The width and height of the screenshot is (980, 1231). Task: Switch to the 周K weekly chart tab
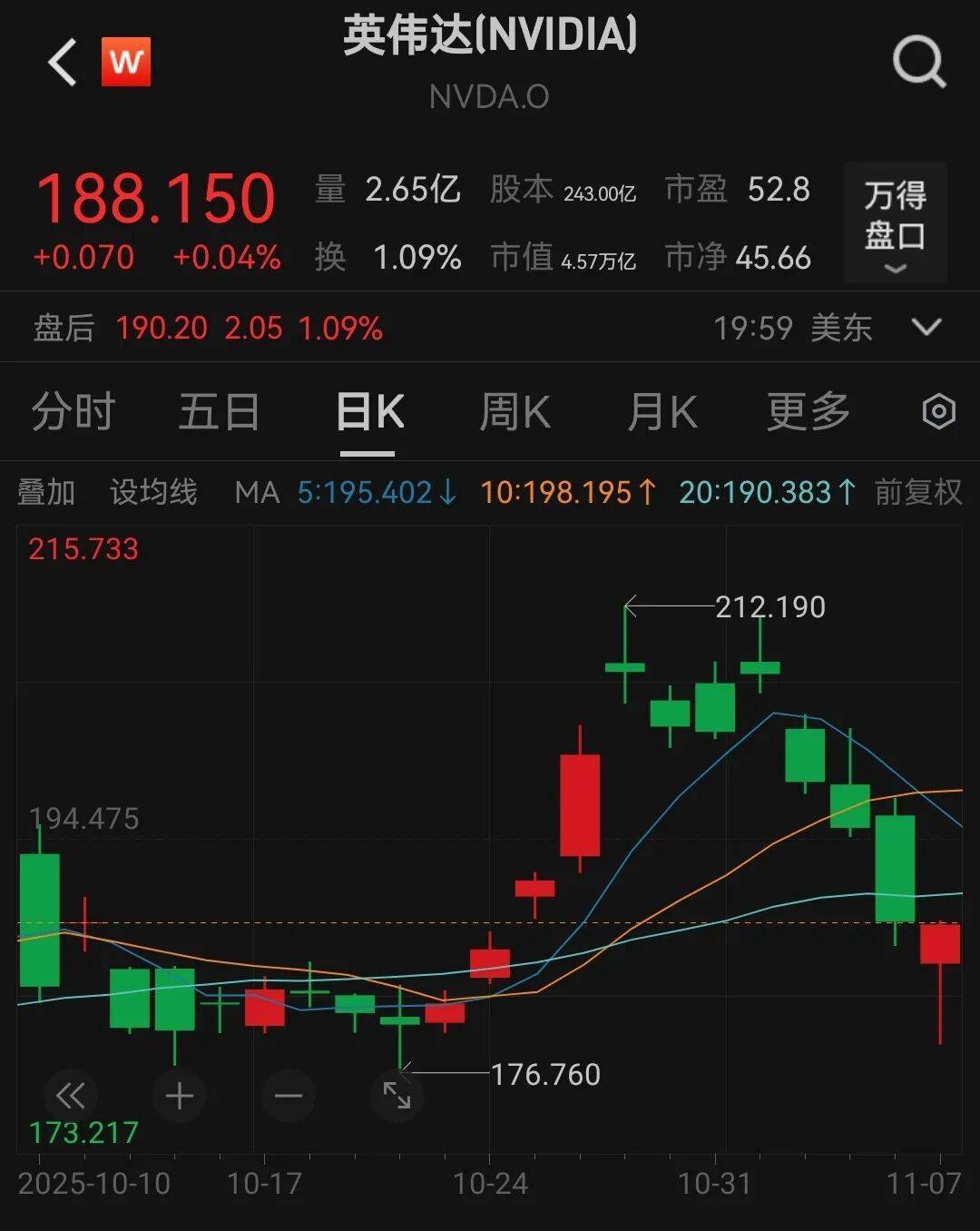(x=516, y=411)
